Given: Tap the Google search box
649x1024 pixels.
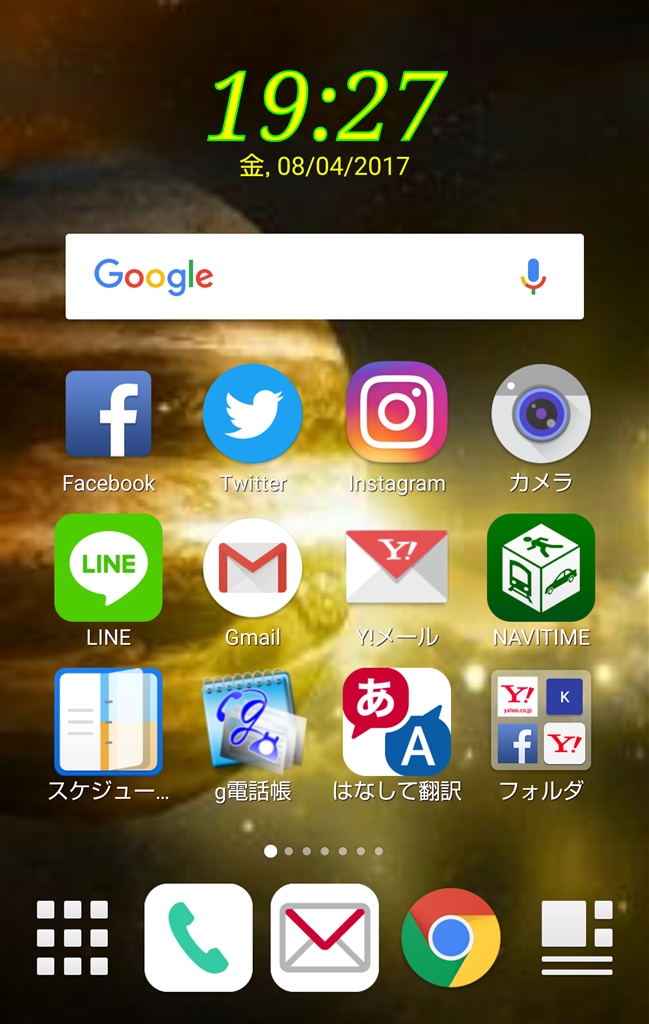Looking at the screenshot, I should [x=300, y=276].
